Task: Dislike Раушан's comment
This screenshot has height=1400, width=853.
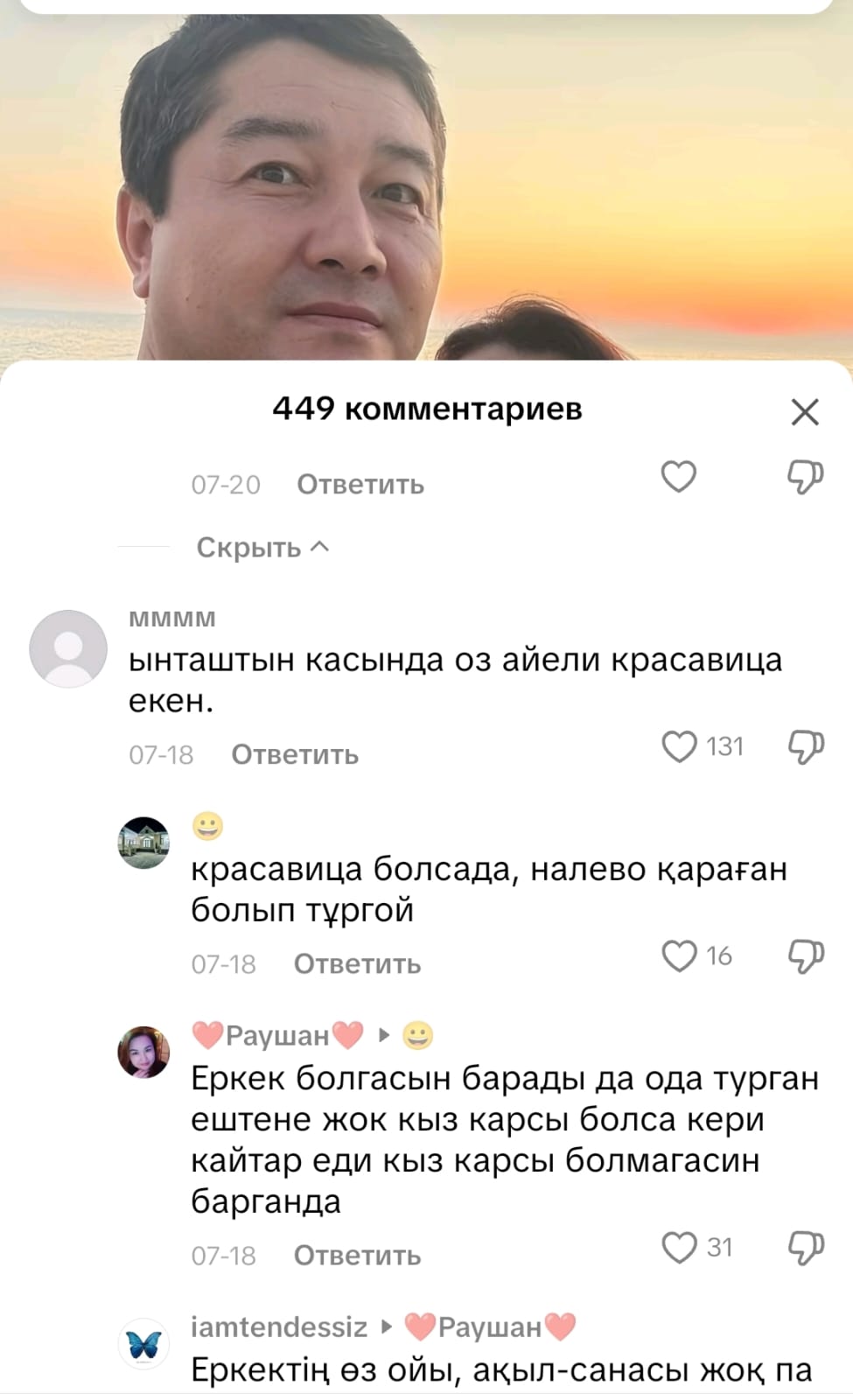Action: tap(805, 1248)
